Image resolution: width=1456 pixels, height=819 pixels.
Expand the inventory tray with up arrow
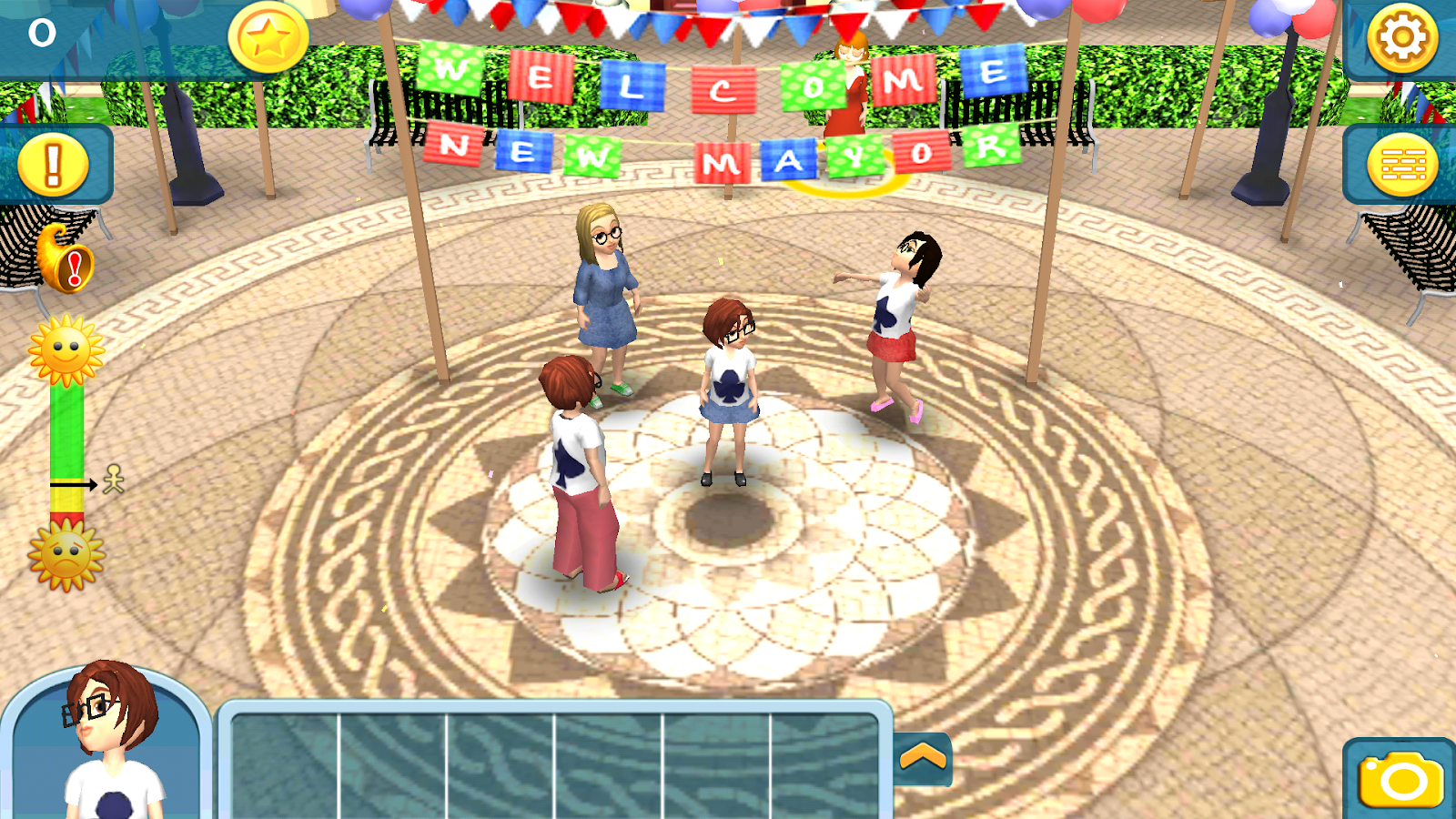point(922,757)
